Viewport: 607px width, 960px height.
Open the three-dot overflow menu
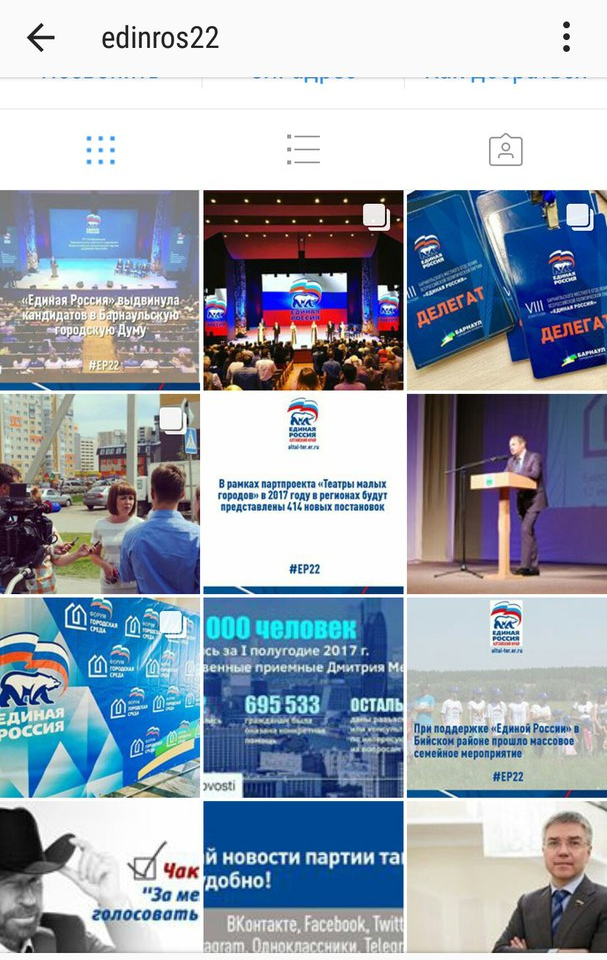566,38
